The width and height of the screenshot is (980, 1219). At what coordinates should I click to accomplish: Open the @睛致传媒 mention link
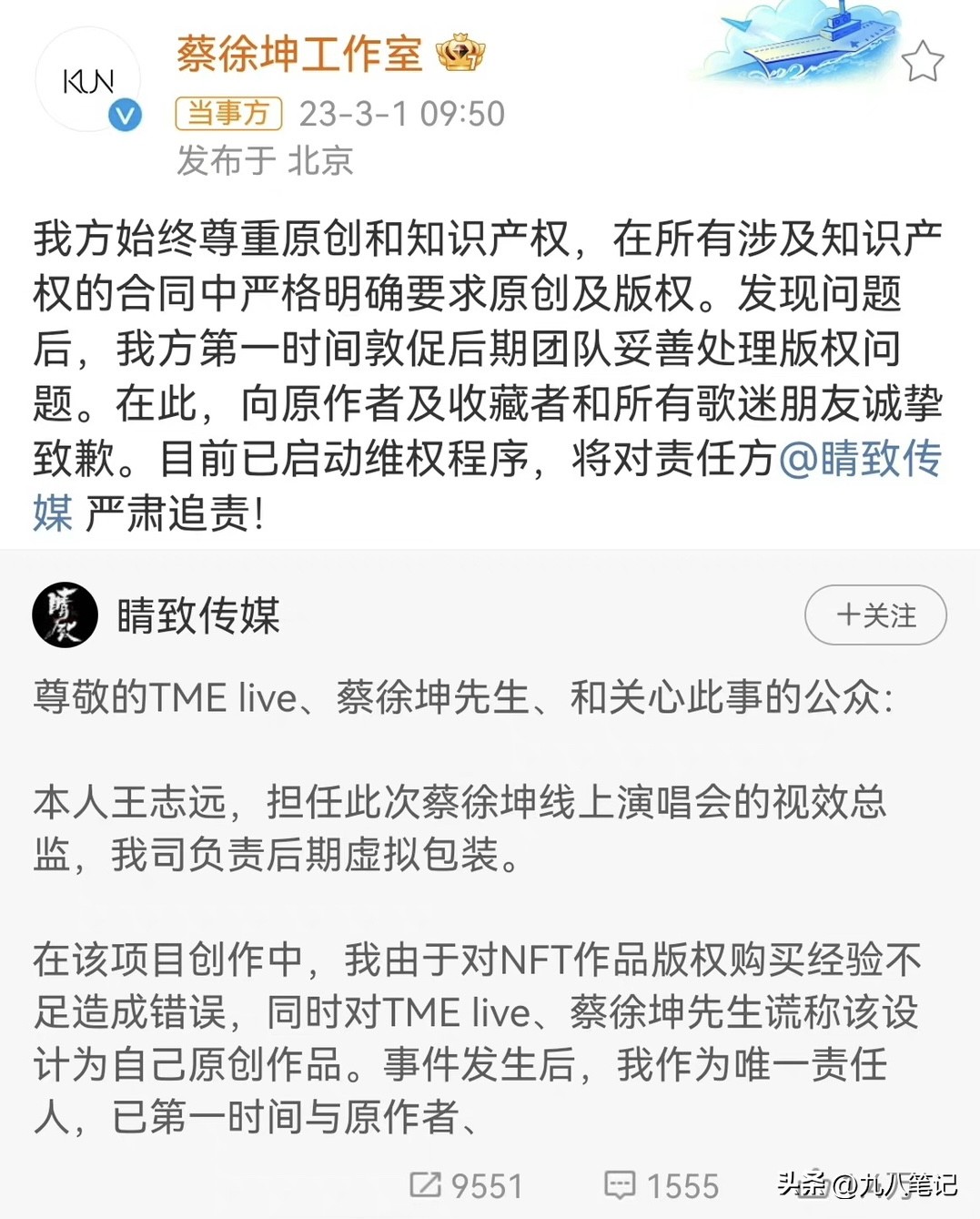[859, 459]
